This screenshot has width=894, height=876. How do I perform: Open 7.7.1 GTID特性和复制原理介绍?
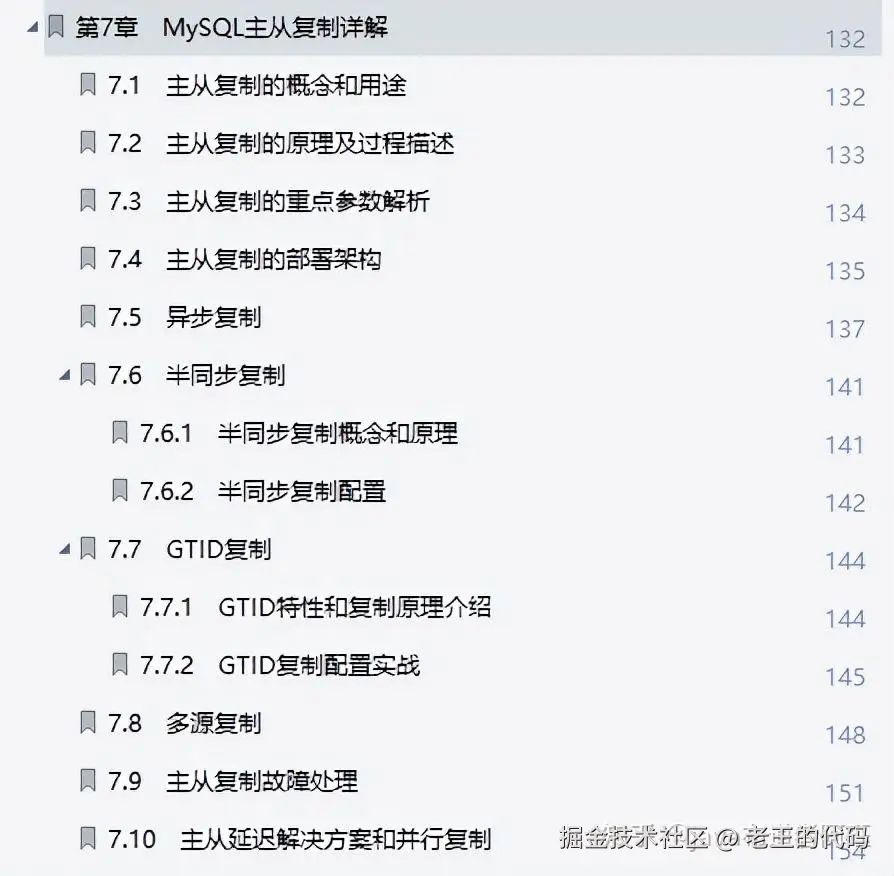(353, 607)
